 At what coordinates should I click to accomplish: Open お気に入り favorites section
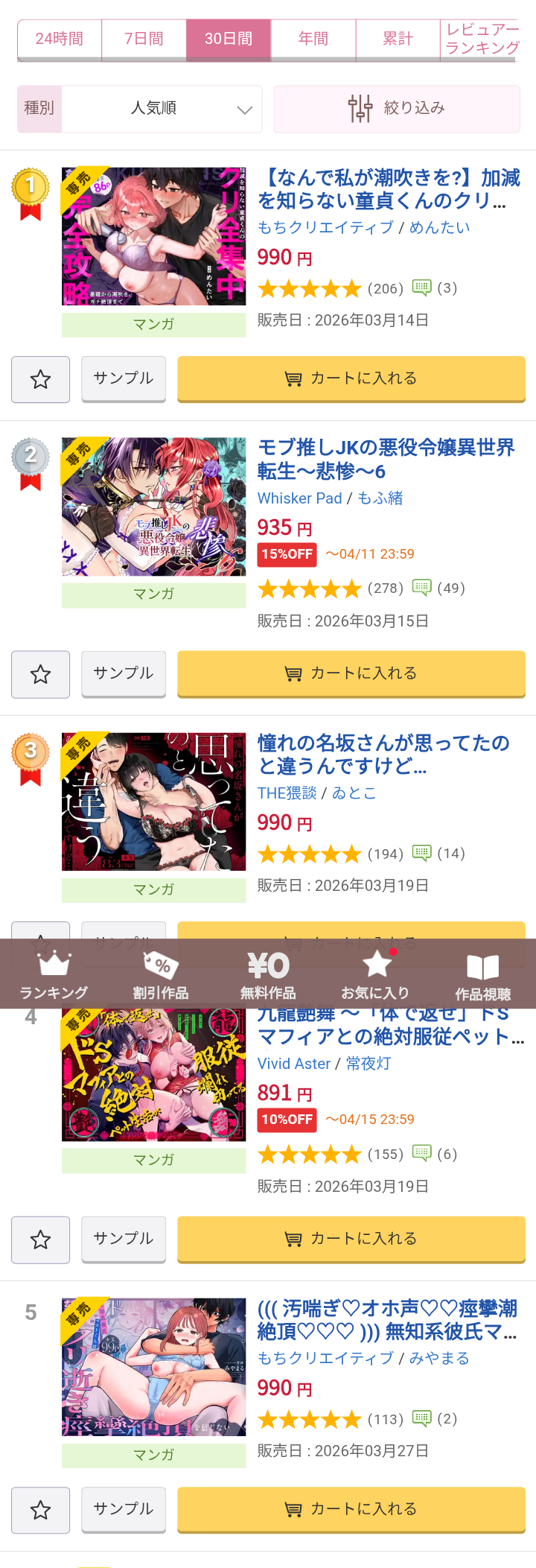[x=375, y=975]
